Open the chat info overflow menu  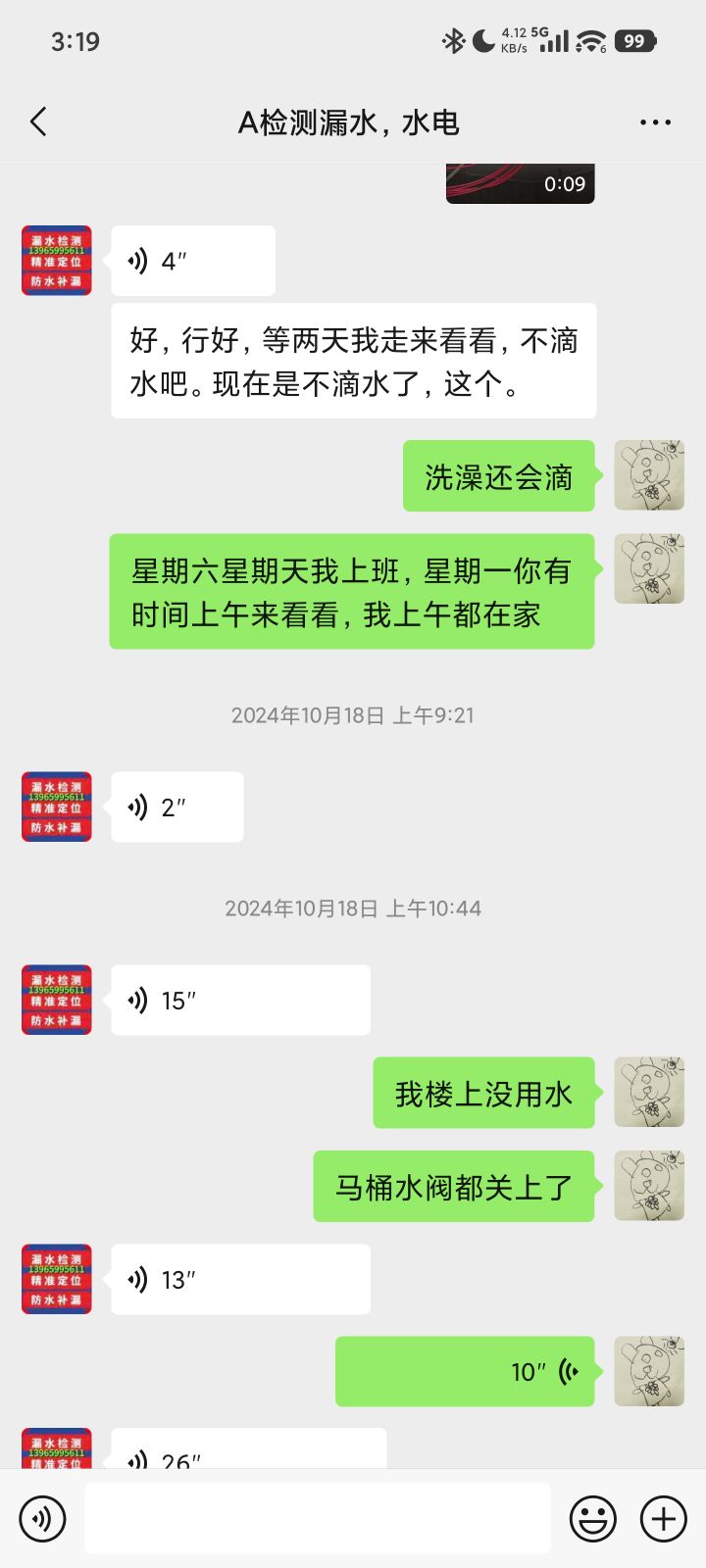coord(655,122)
